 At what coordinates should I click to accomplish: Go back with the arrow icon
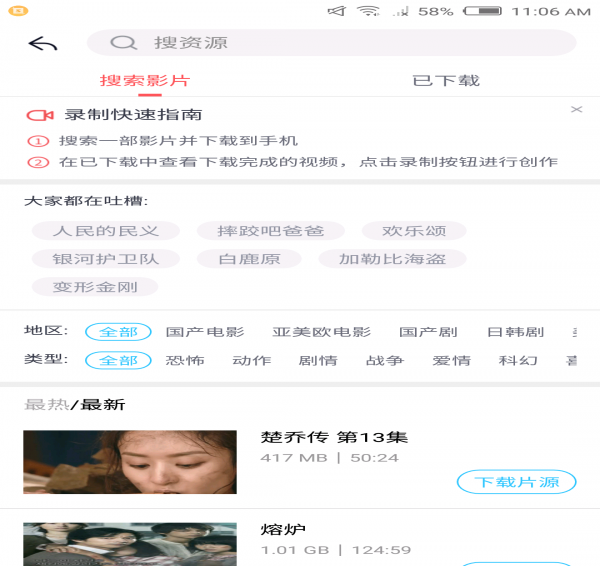(43, 43)
